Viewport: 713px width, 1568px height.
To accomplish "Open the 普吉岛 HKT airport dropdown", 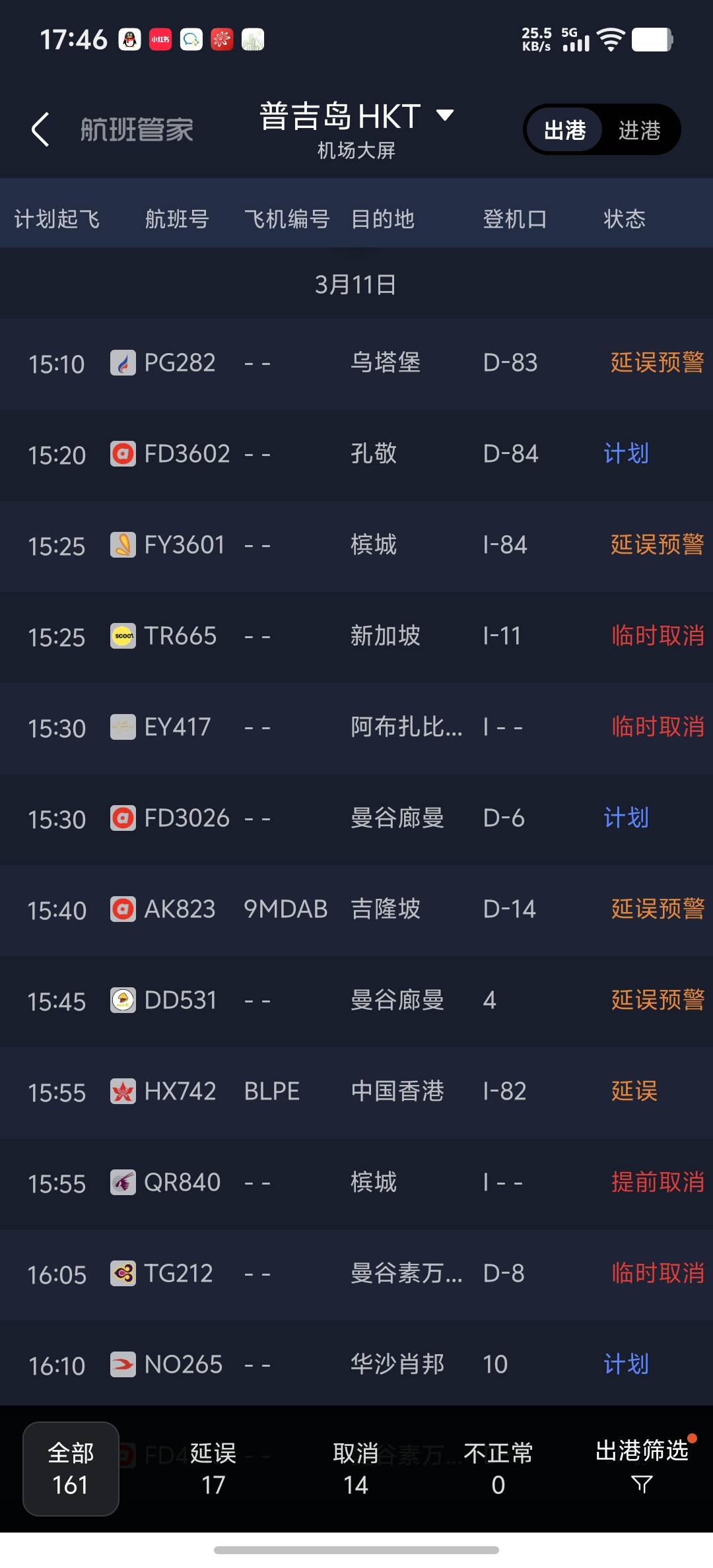I will coord(356,117).
